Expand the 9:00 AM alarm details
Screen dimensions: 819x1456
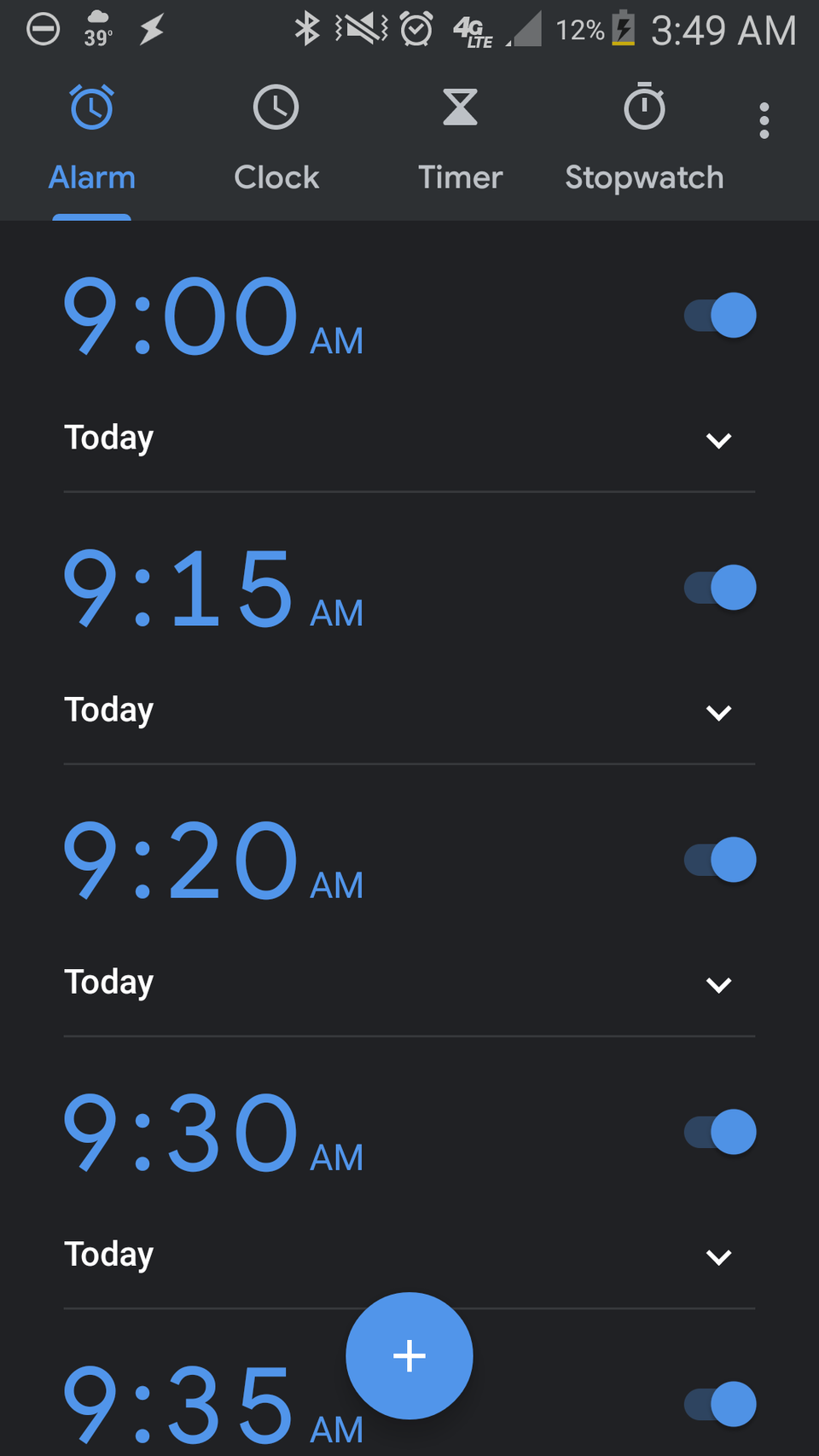(719, 440)
